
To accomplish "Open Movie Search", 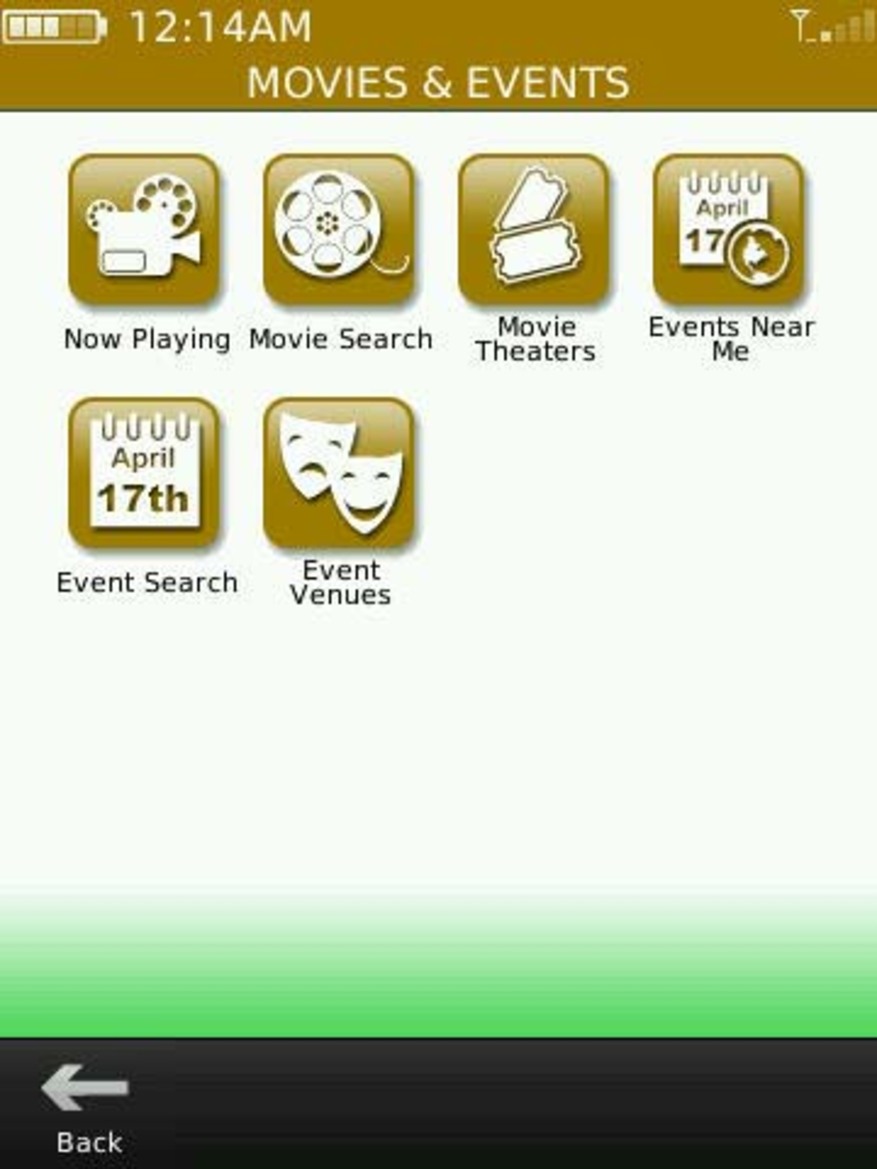I will pos(339,231).
